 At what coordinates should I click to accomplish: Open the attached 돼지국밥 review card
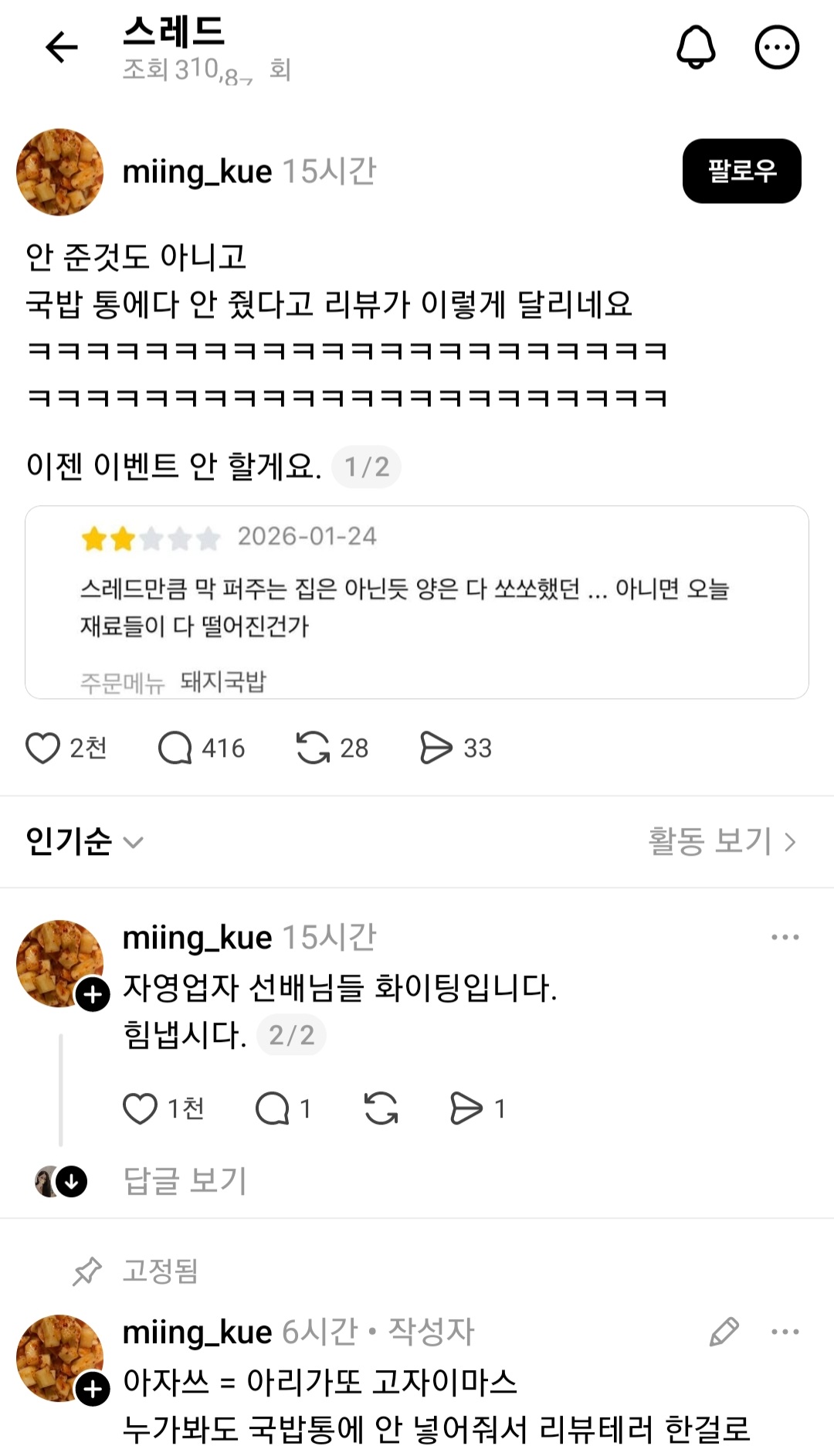(417, 602)
